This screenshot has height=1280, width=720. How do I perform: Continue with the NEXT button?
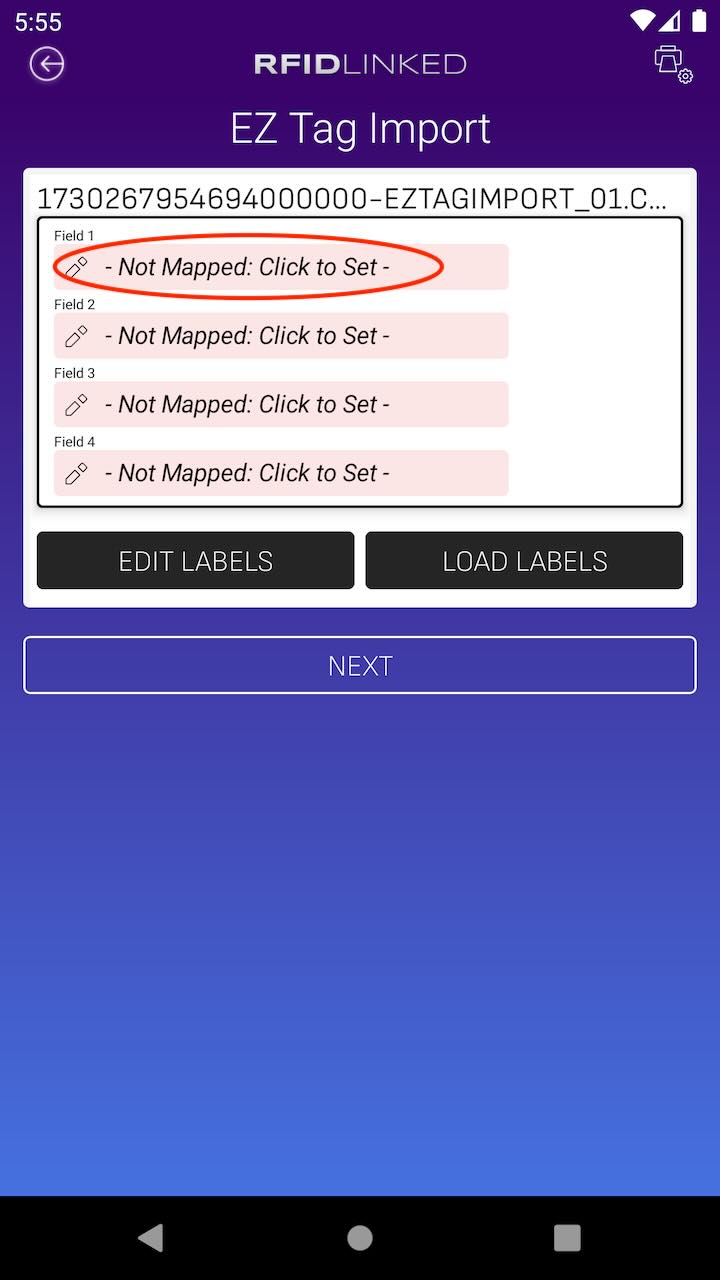(360, 666)
